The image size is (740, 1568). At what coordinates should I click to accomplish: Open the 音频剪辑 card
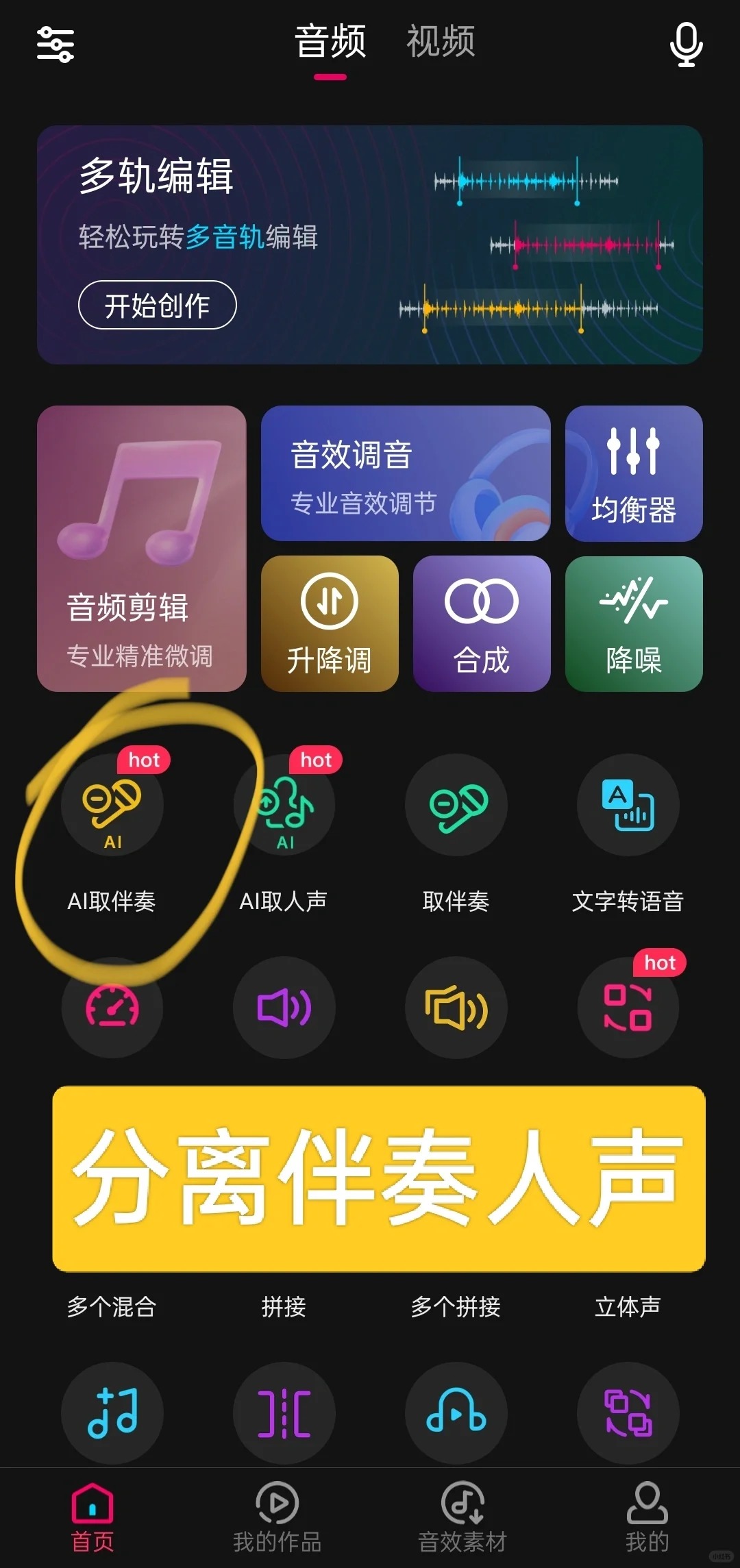click(x=142, y=548)
